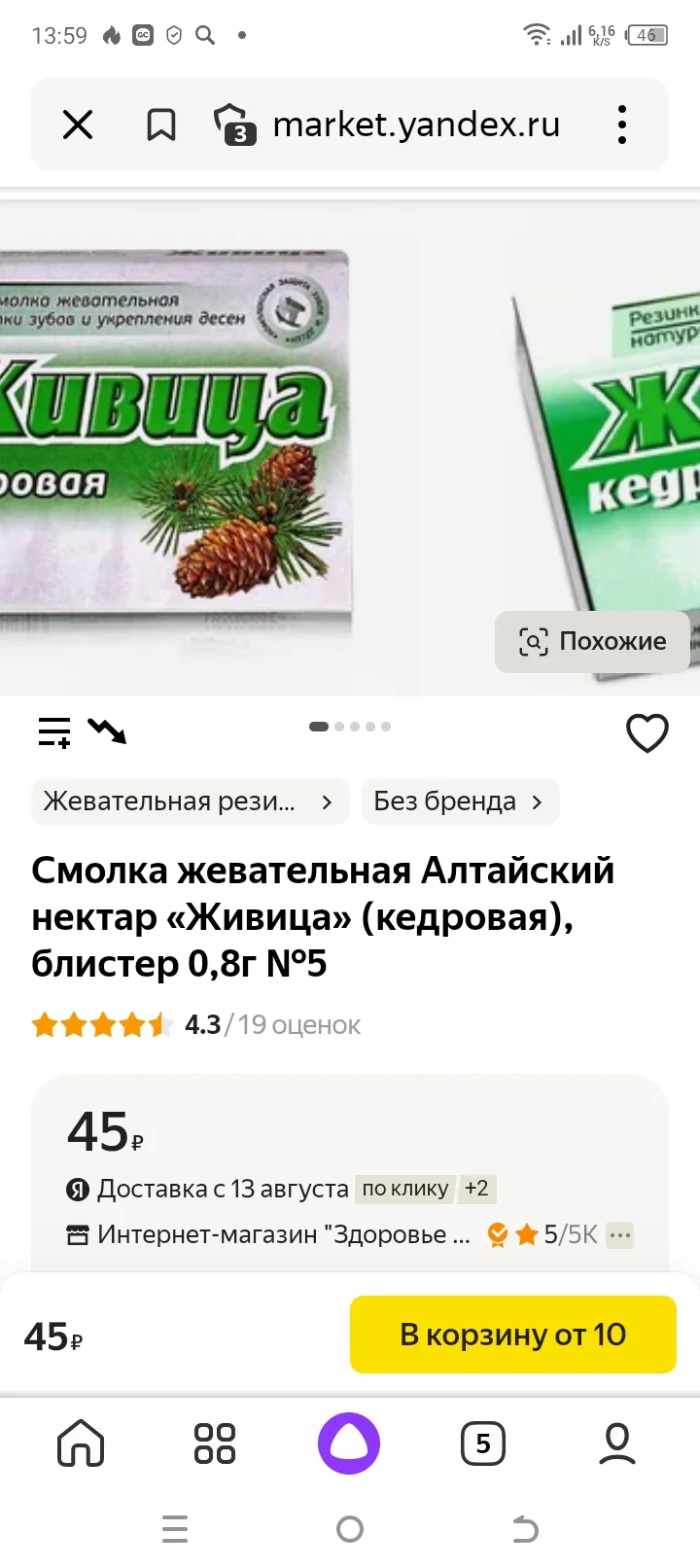Image resolution: width=700 pixels, height=1568 pixels.
Task: Open the seller Интернет-магазин "Здоровье ..." info
Action: pyautogui.click(x=282, y=1235)
